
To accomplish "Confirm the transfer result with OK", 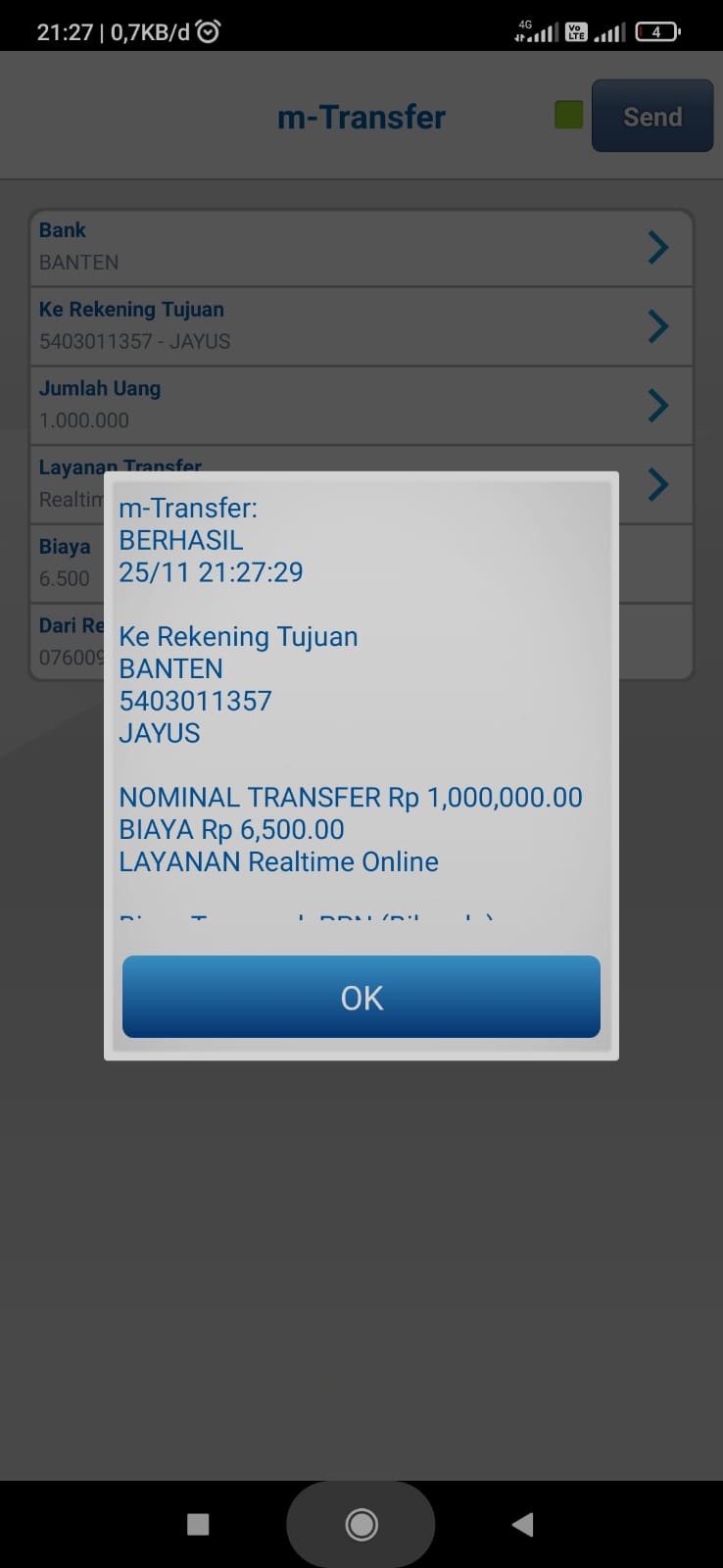I will tap(361, 997).
